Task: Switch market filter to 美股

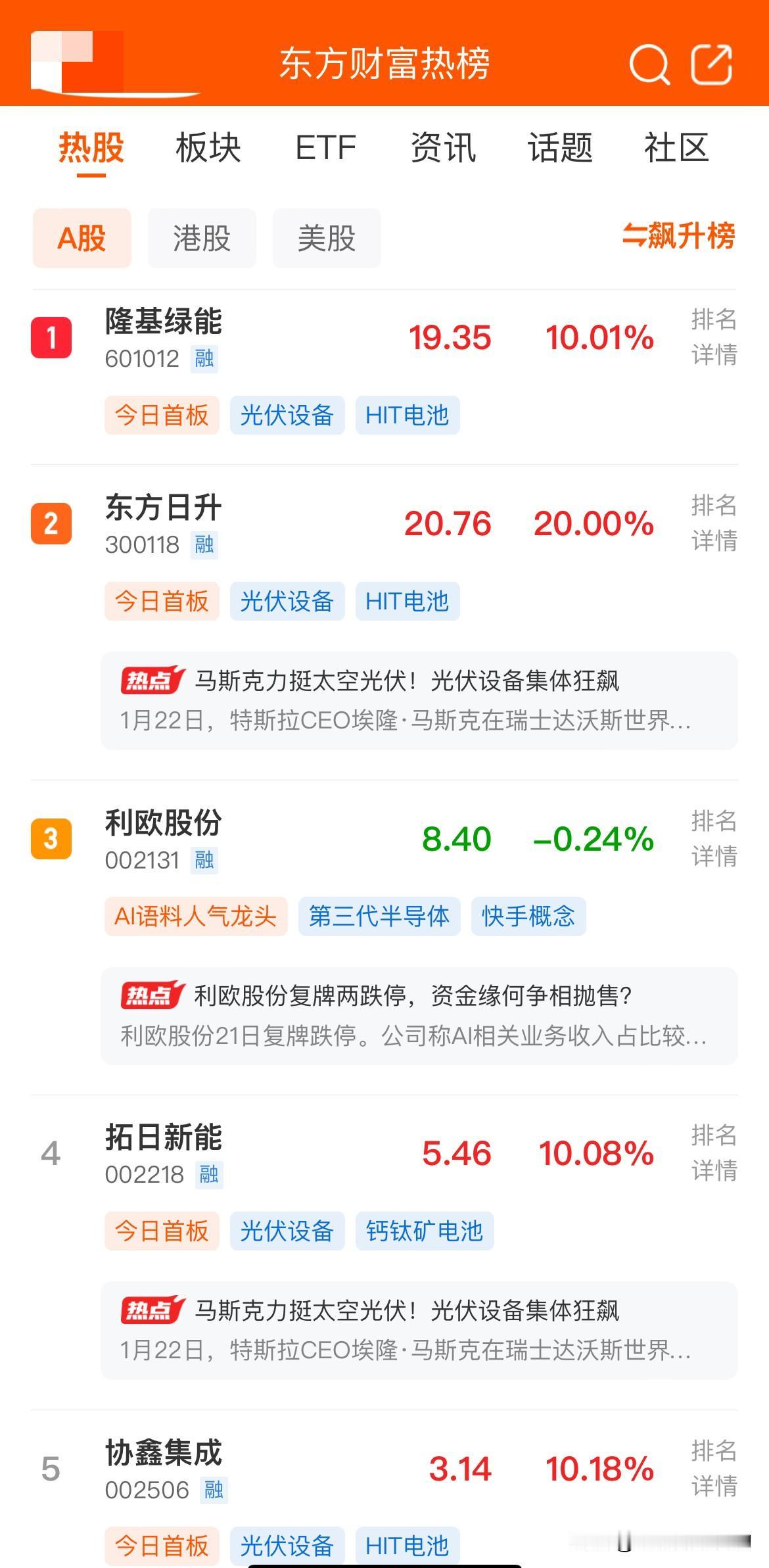Action: click(327, 239)
